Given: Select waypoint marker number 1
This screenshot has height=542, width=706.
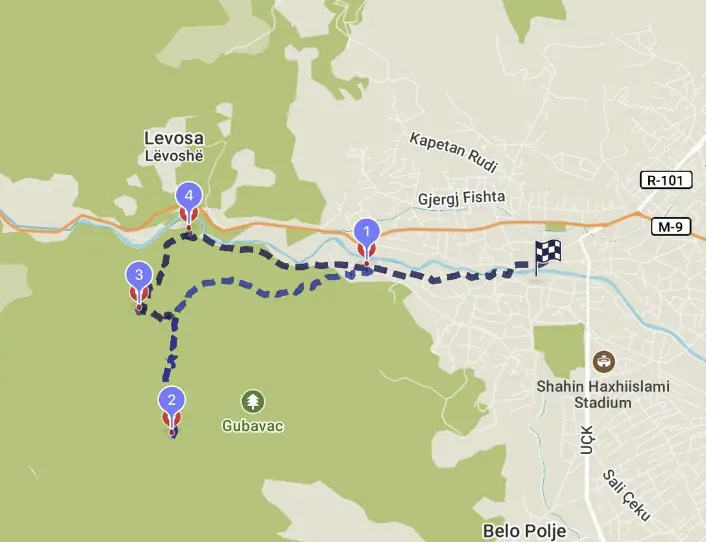Looking at the screenshot, I should click(367, 233).
